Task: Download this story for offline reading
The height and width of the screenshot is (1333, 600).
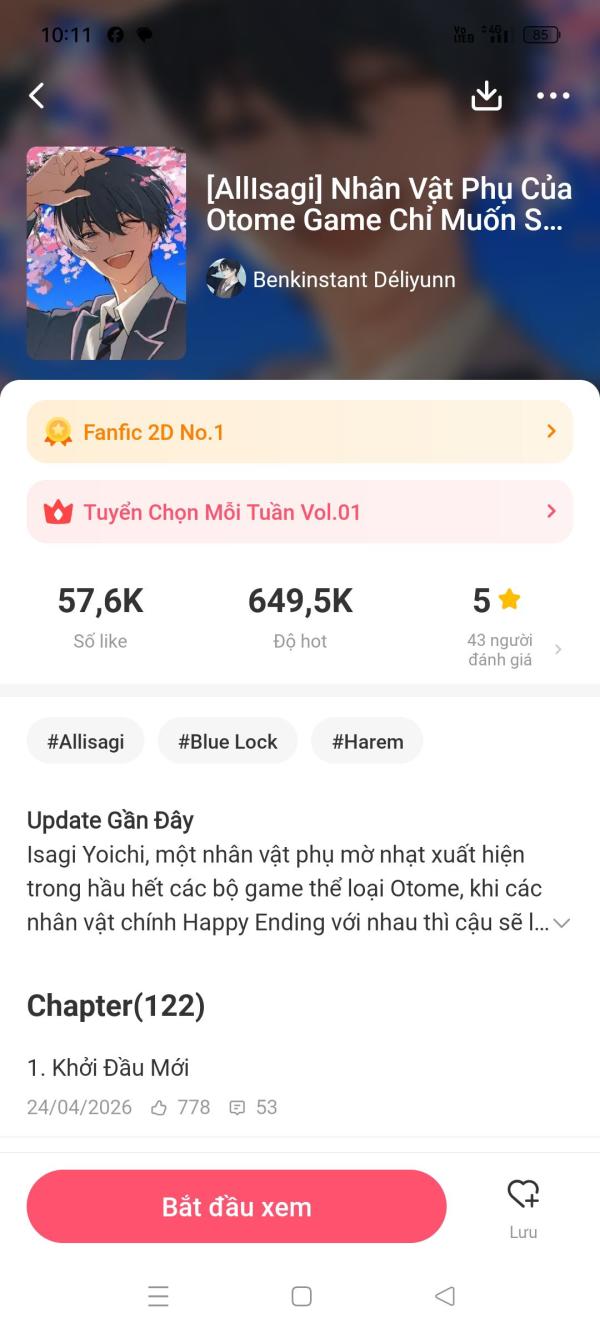Action: 486,95
